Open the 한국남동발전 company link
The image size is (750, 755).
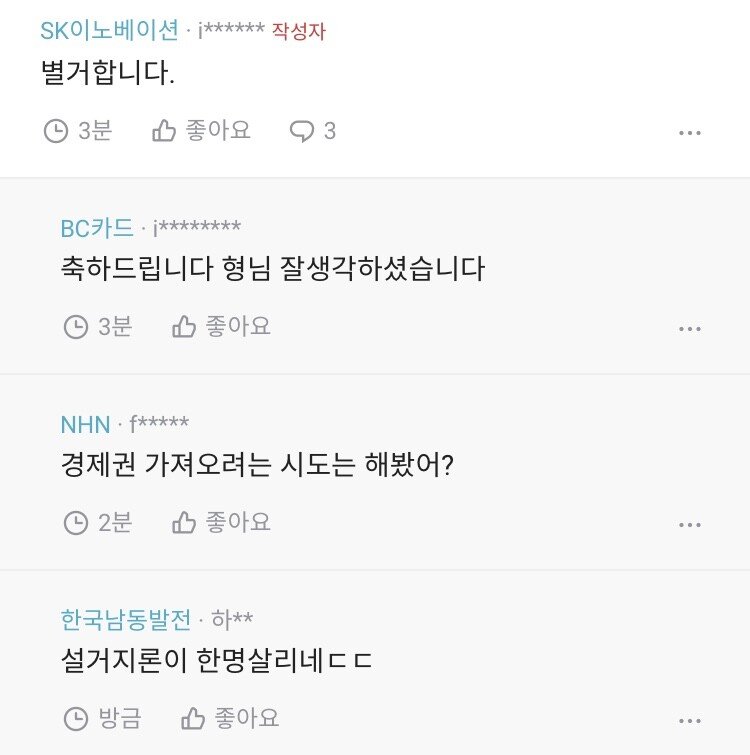tap(125, 620)
